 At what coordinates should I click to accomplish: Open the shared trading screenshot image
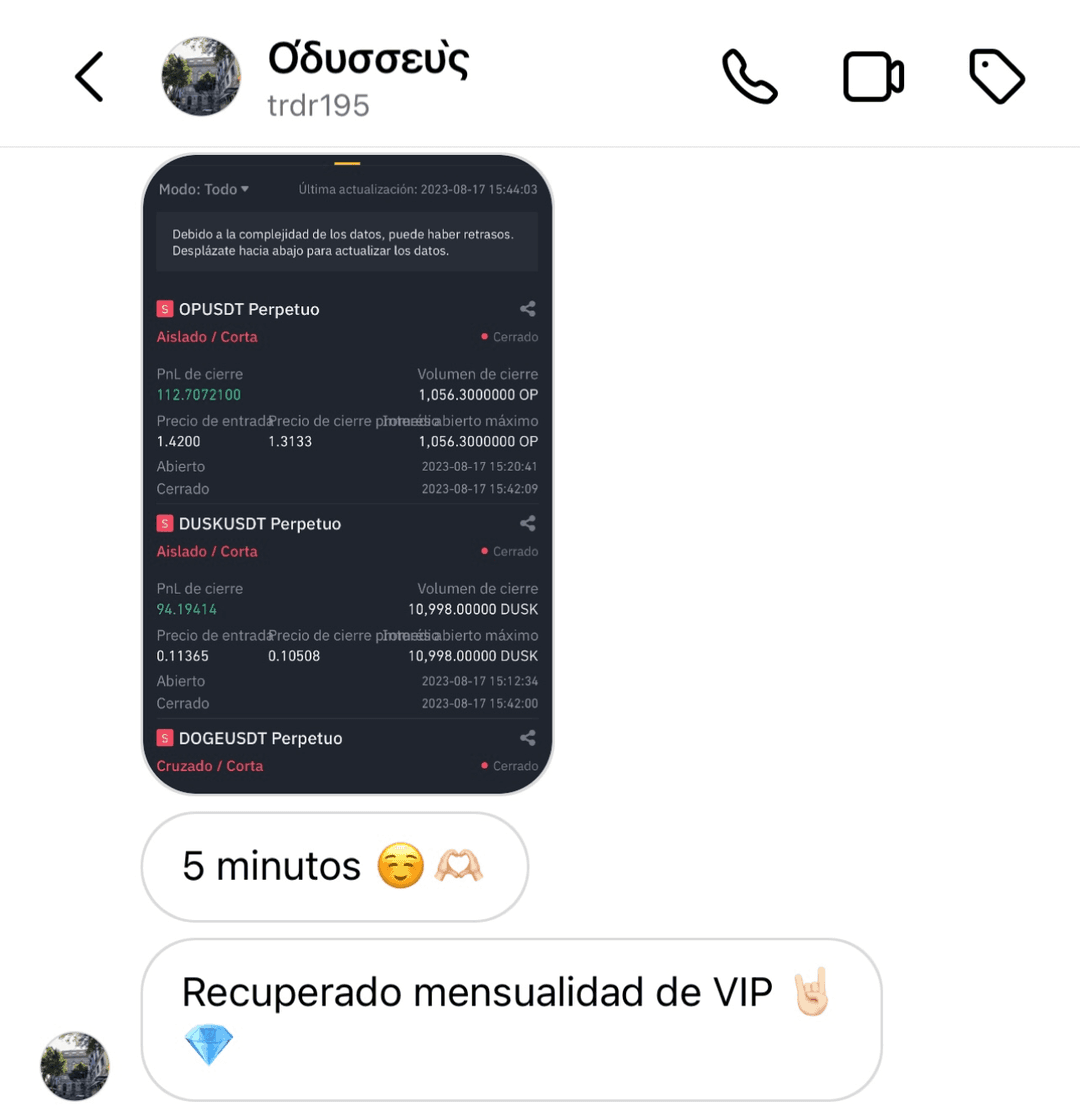click(x=347, y=474)
